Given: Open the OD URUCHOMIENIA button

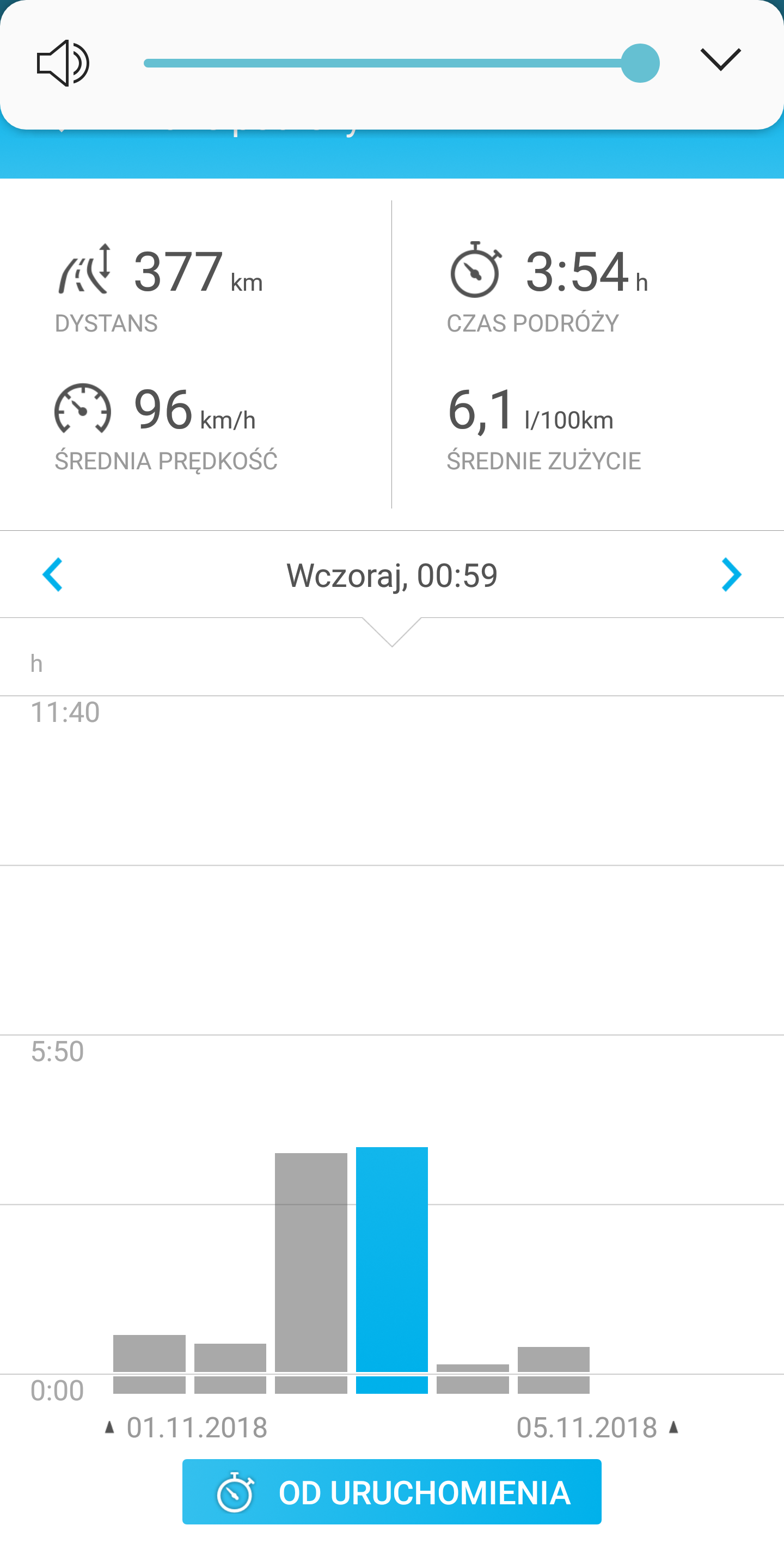Looking at the screenshot, I should click(392, 1492).
